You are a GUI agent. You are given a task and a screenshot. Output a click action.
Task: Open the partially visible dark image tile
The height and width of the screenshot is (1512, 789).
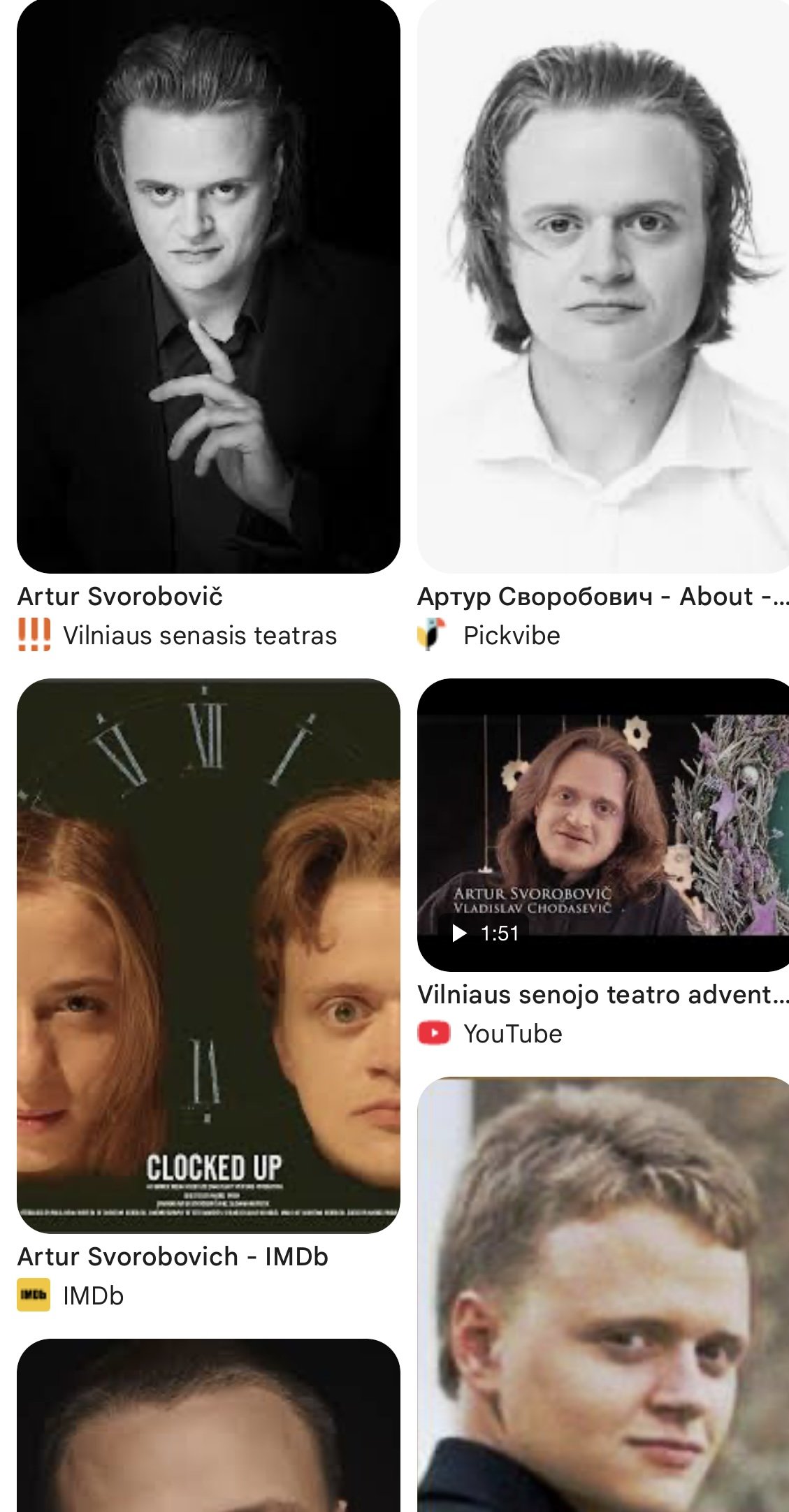pyautogui.click(x=208, y=1425)
